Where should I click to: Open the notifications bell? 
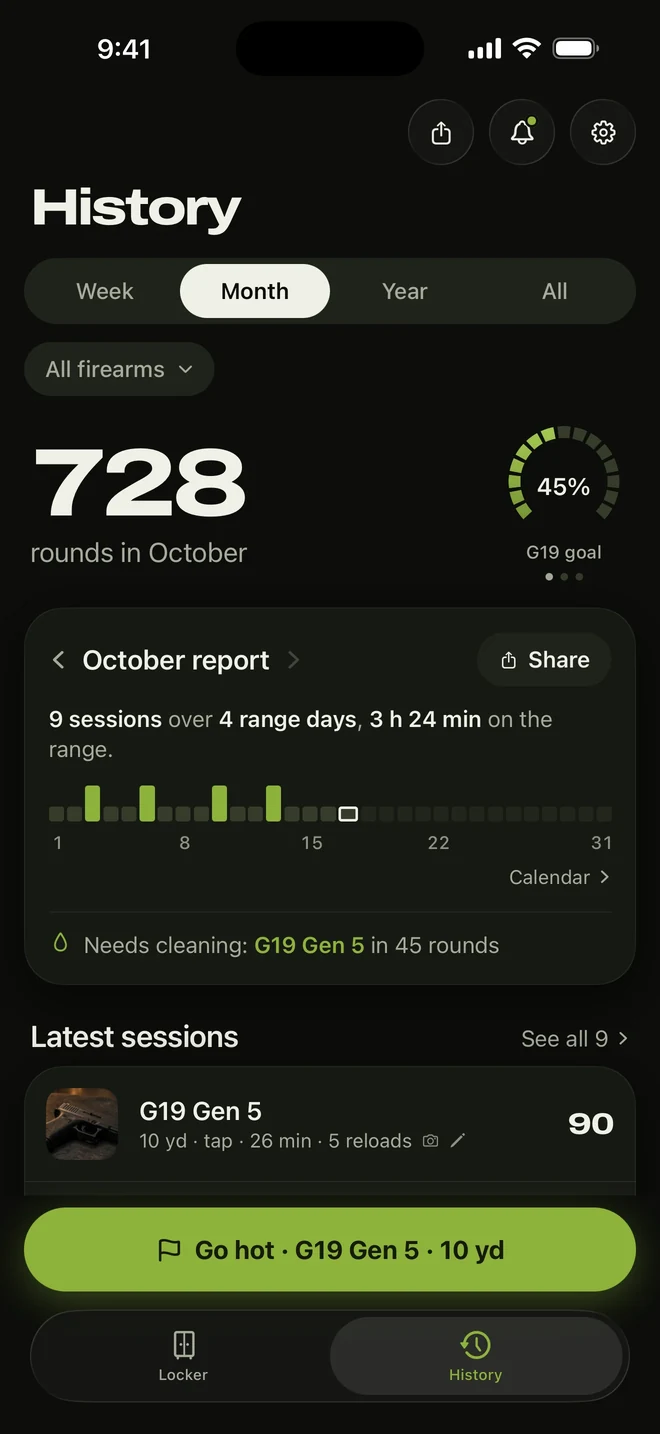[x=522, y=132]
